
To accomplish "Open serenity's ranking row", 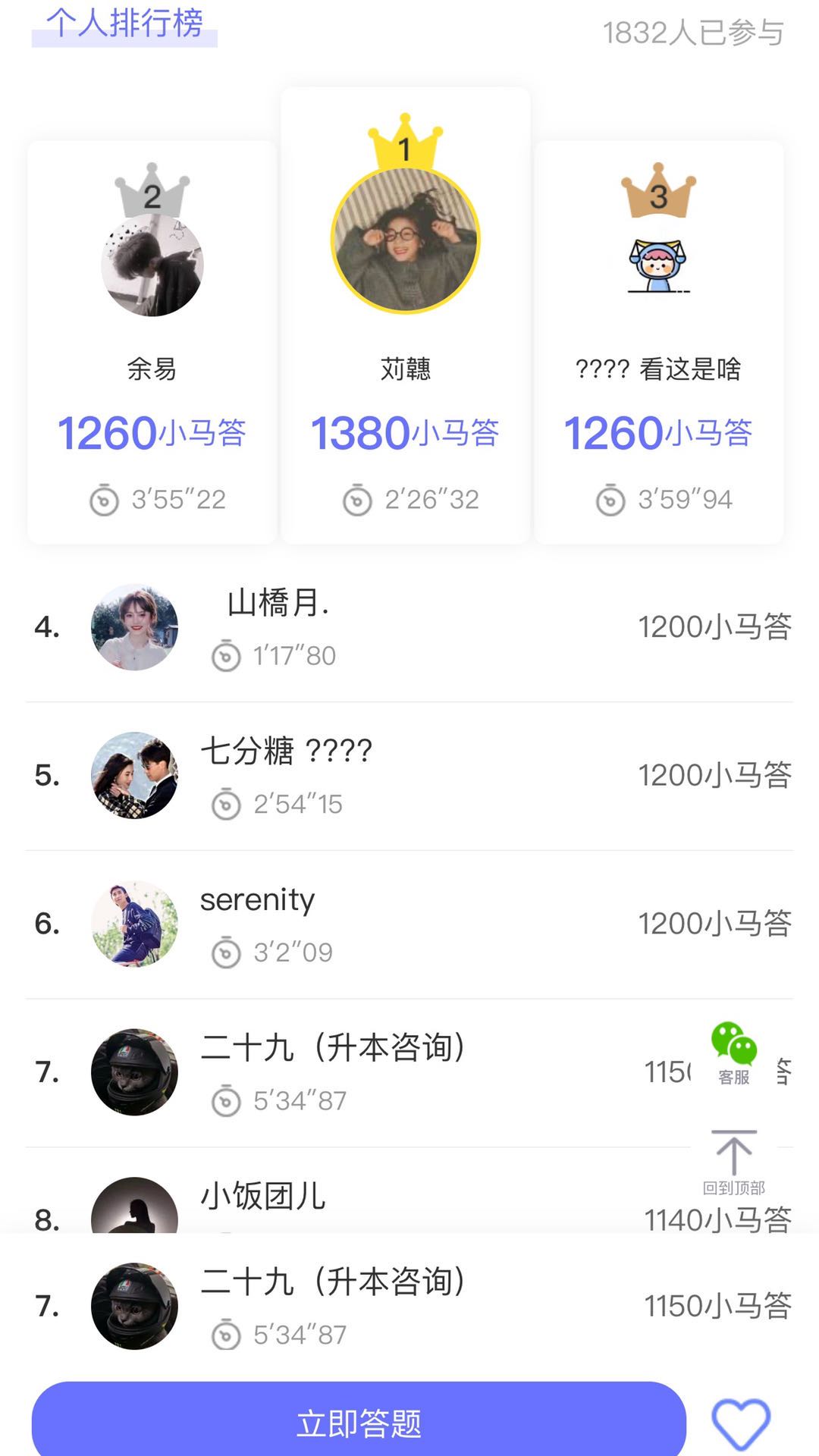I will pos(409,924).
